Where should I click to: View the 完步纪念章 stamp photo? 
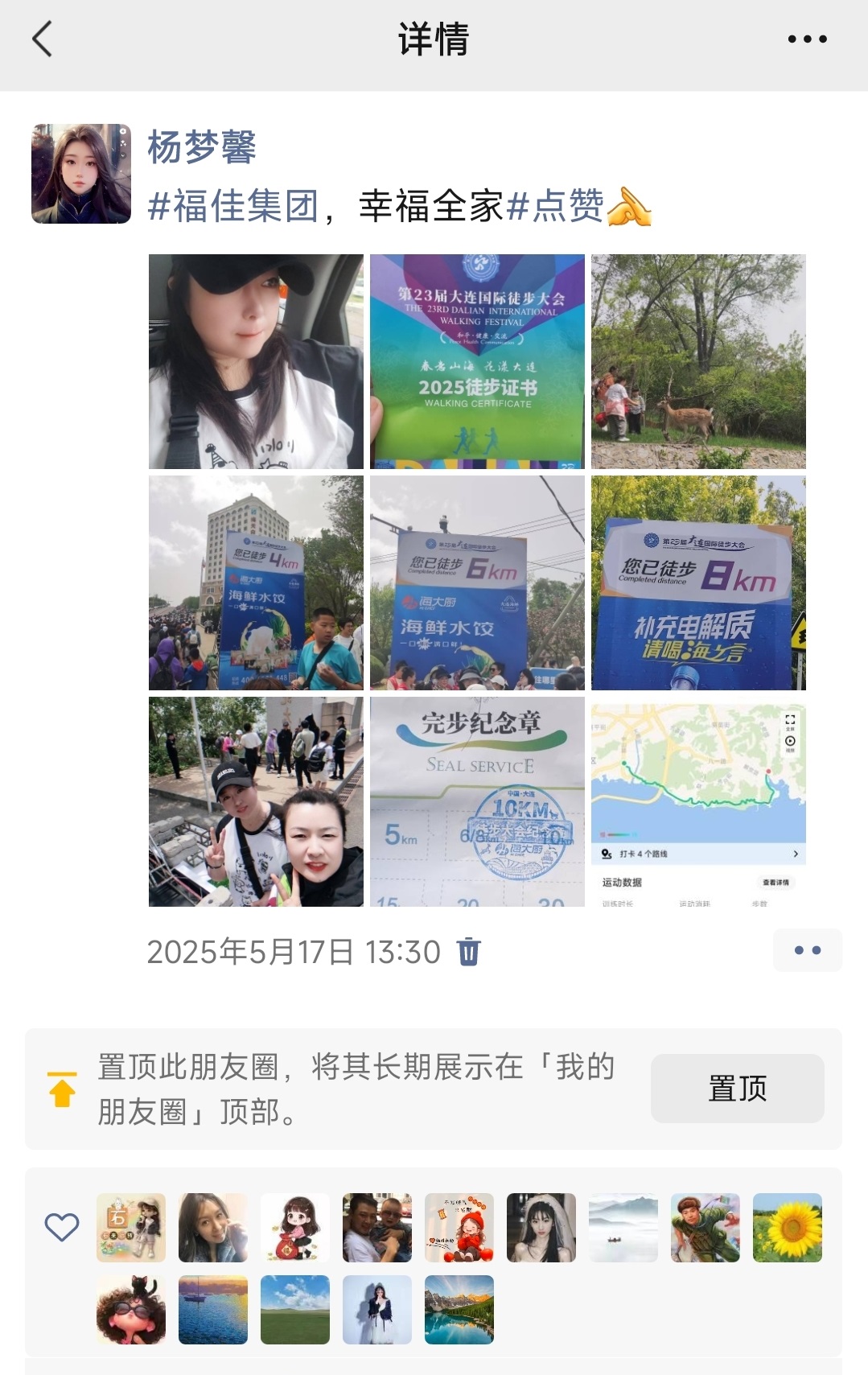(477, 801)
